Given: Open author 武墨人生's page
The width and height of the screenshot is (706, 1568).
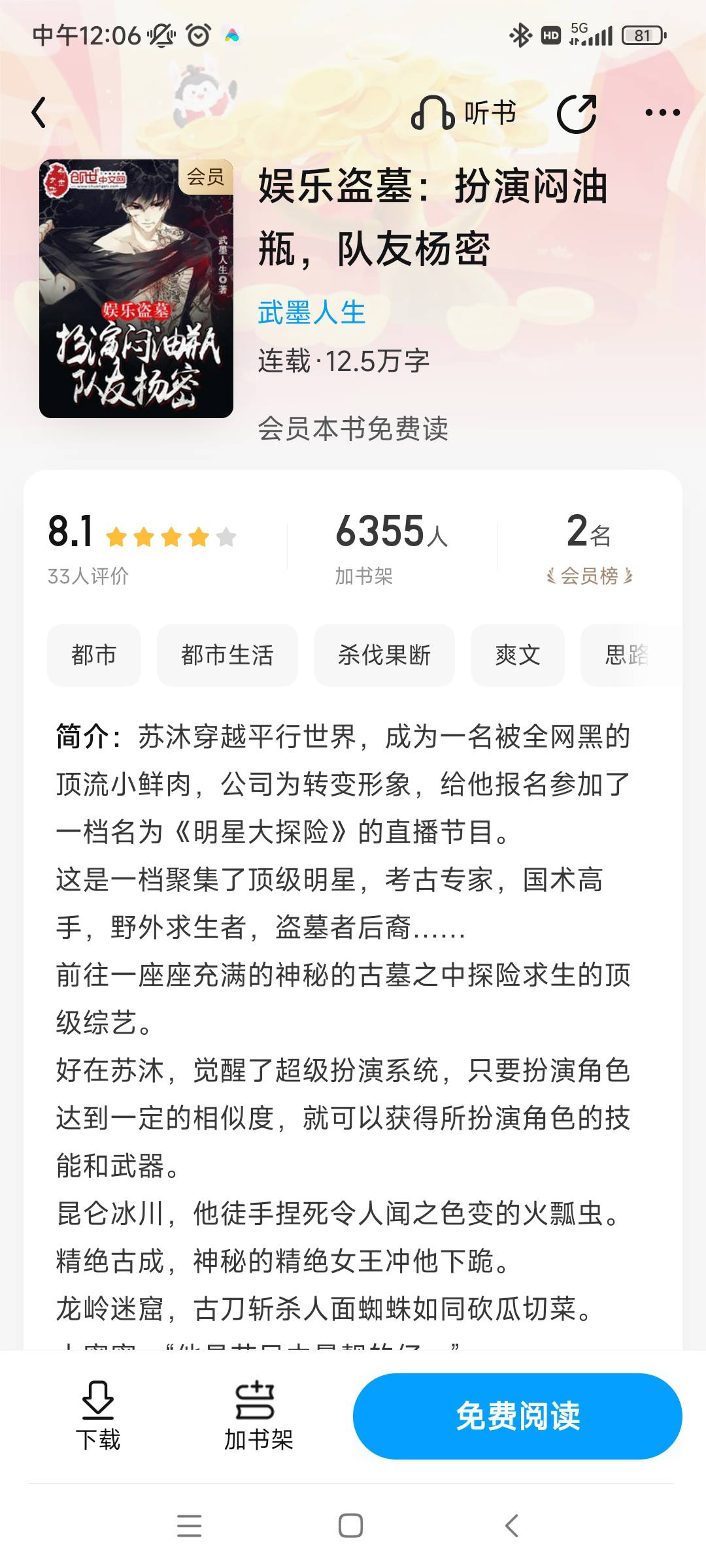Looking at the screenshot, I should (x=312, y=313).
